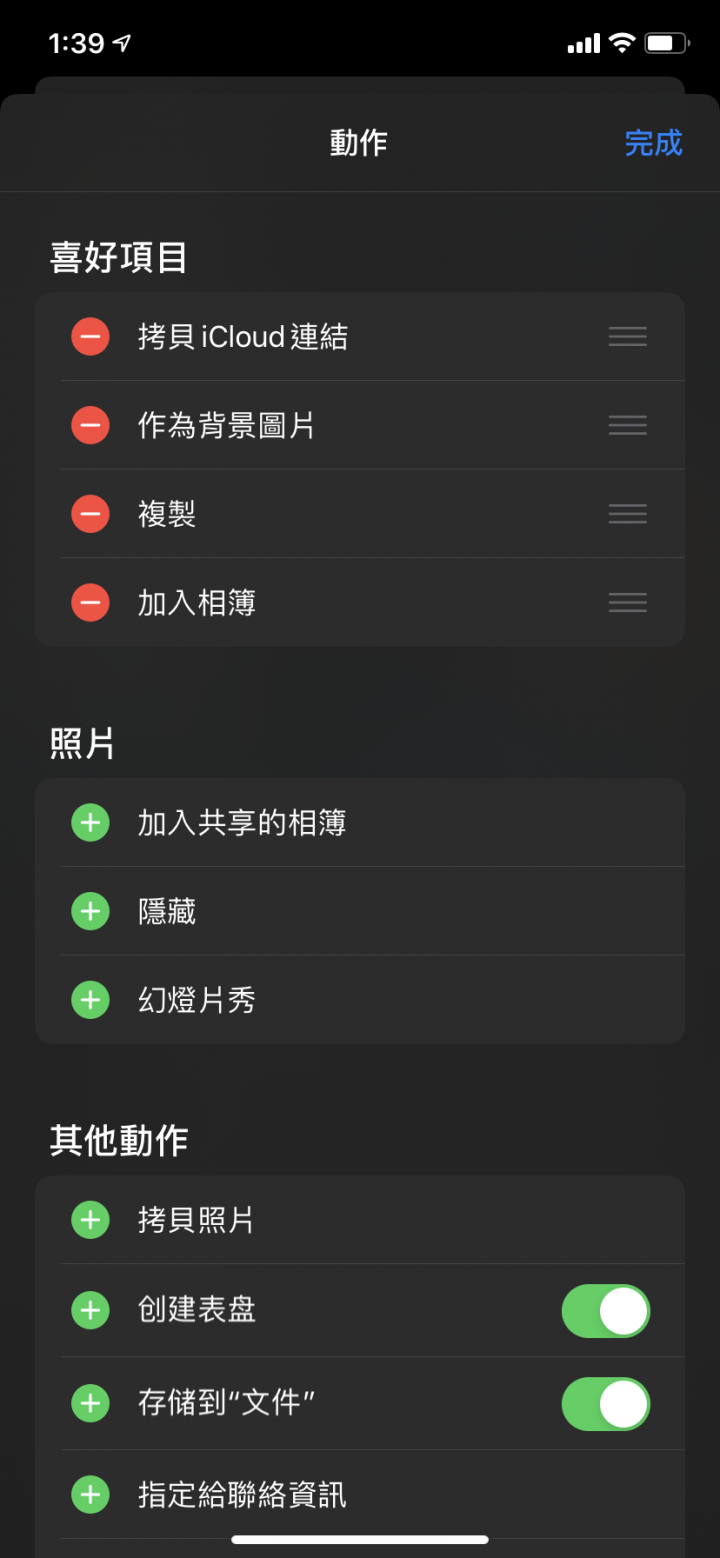This screenshot has width=720, height=1558.
Task: Disable the 存储到"文件" switch
Action: tap(606, 1404)
